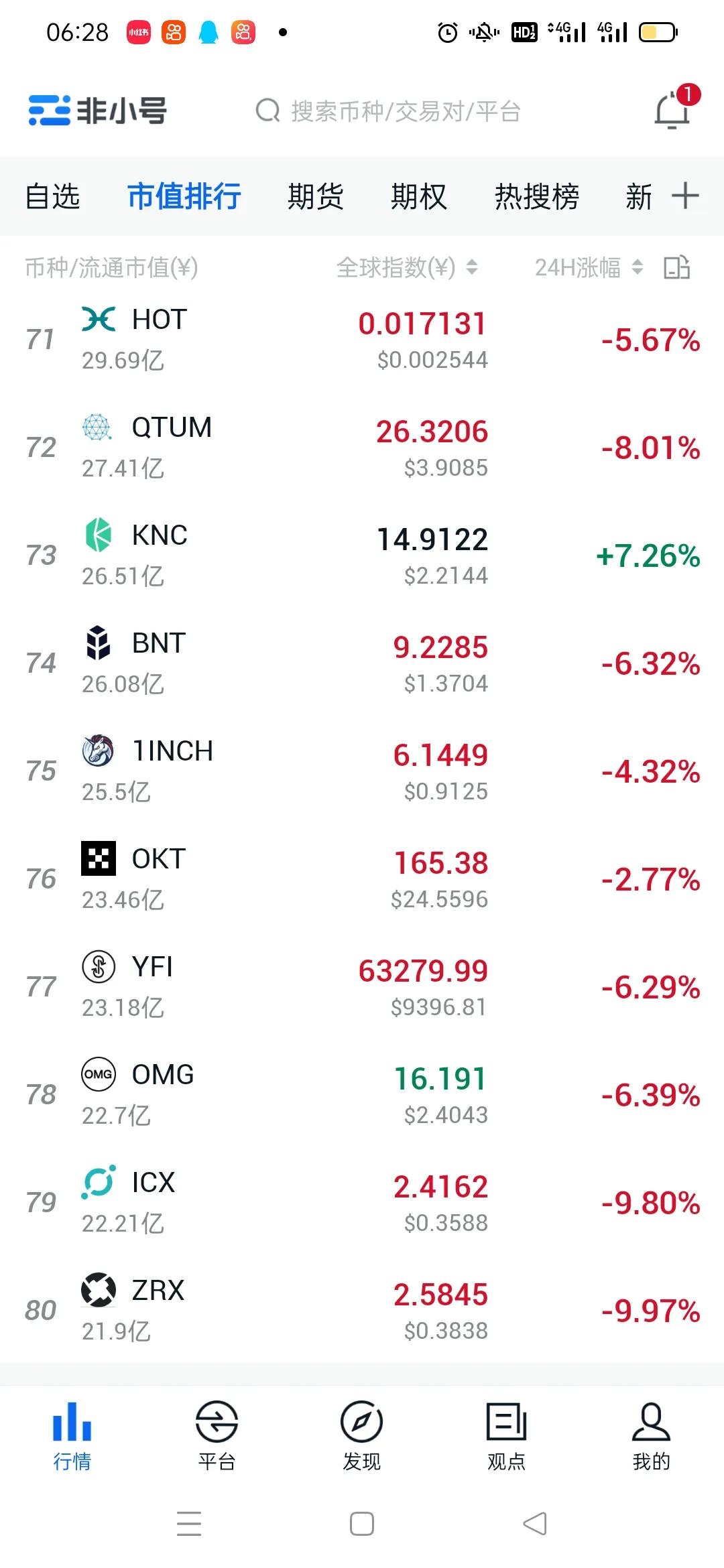View YFI coin details
This screenshot has height=1568, width=724.
pyautogui.click(x=362, y=987)
